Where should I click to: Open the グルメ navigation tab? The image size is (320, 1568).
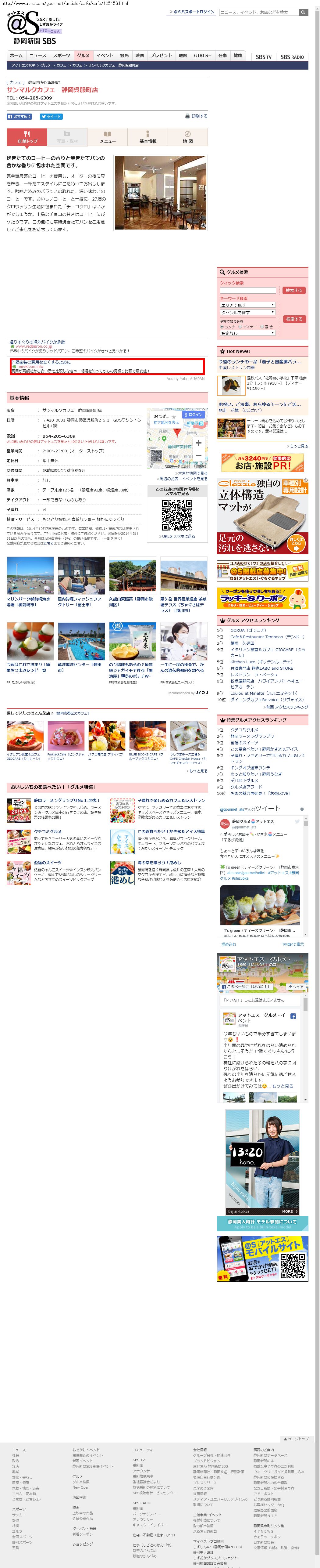tap(83, 55)
